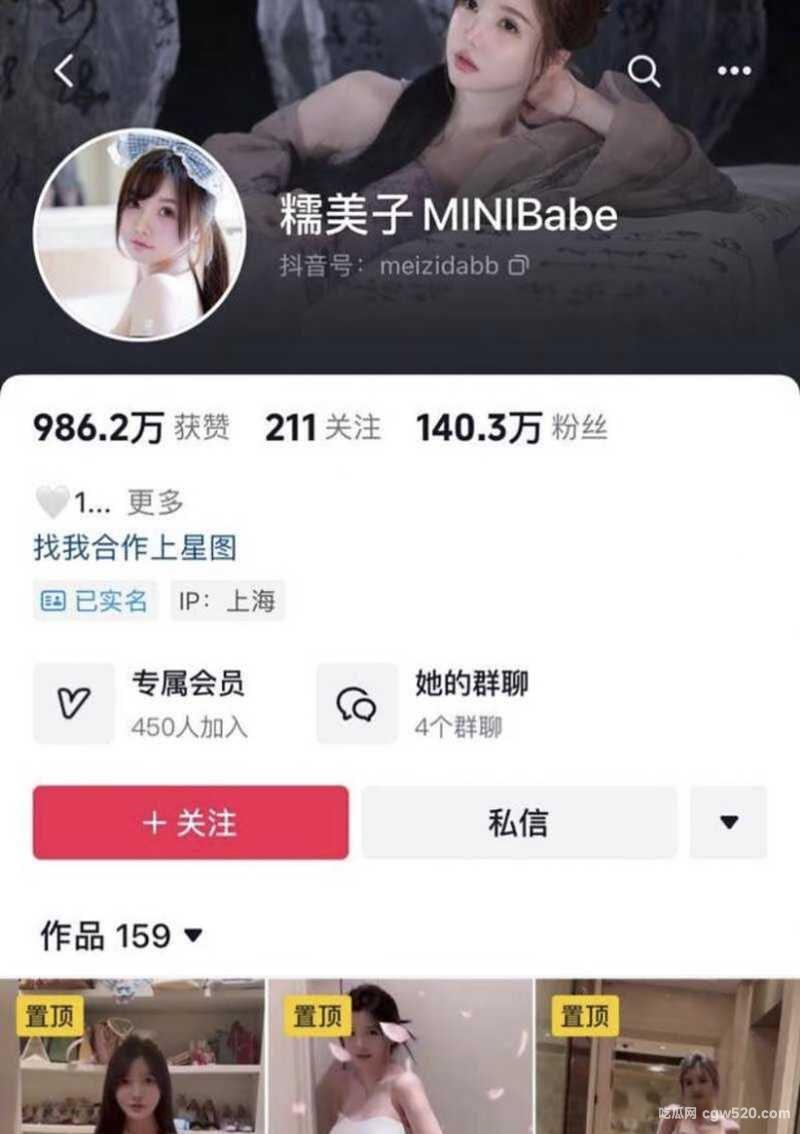Open the 作品 159 sort dropdown
This screenshot has width=800, height=1134.
(x=122, y=936)
